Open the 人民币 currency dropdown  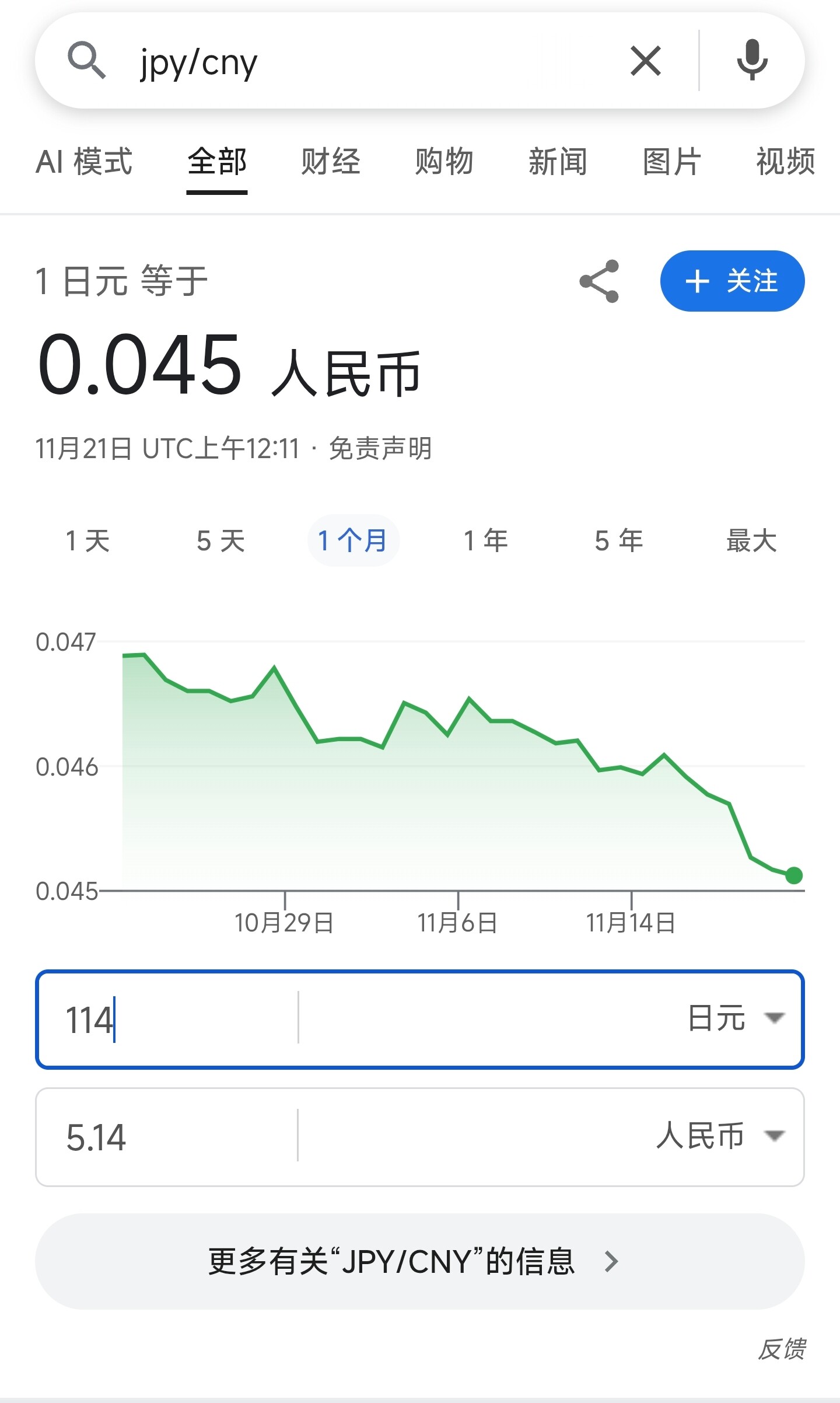(x=721, y=1136)
